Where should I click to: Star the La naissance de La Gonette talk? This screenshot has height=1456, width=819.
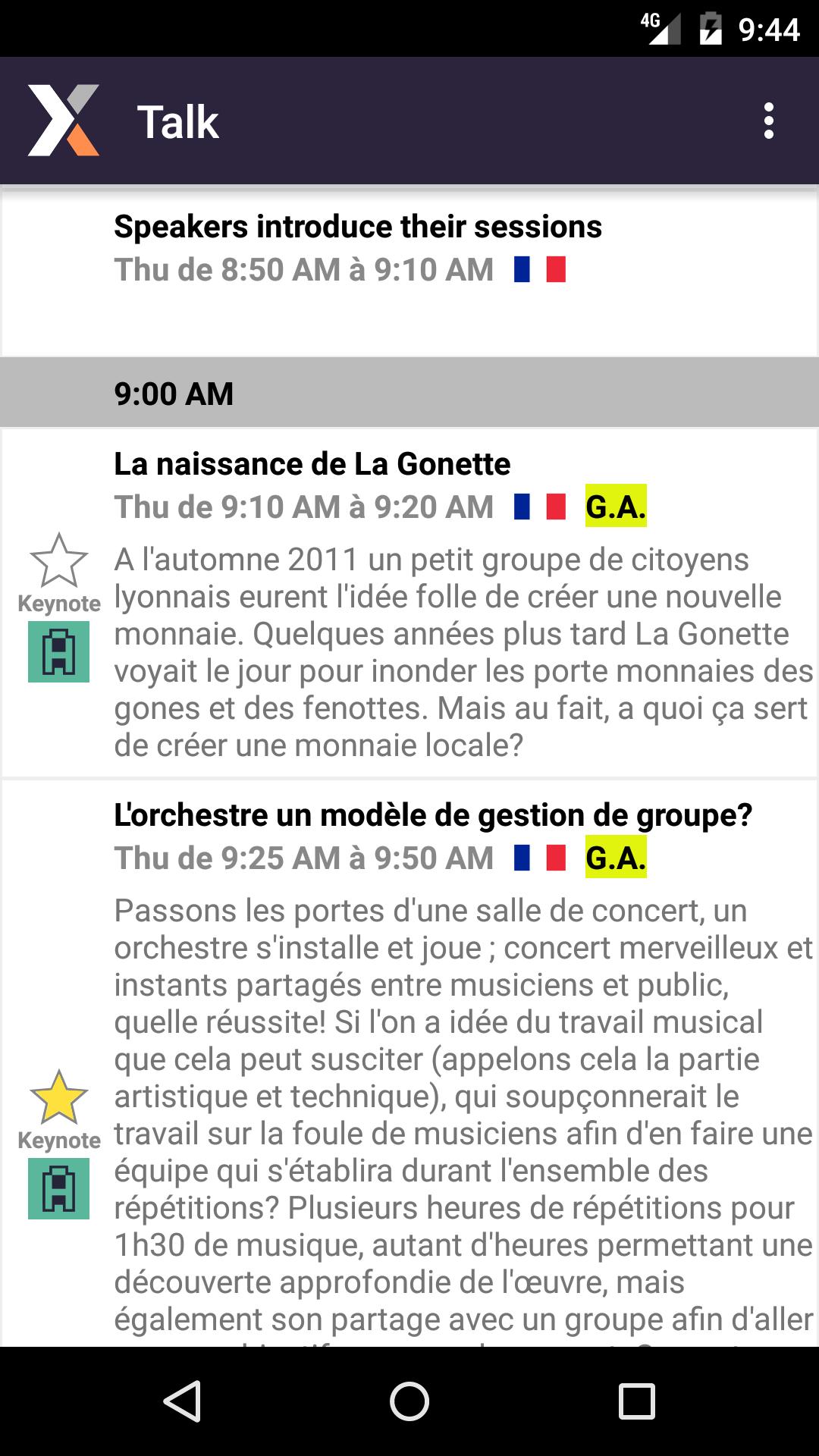(x=59, y=560)
